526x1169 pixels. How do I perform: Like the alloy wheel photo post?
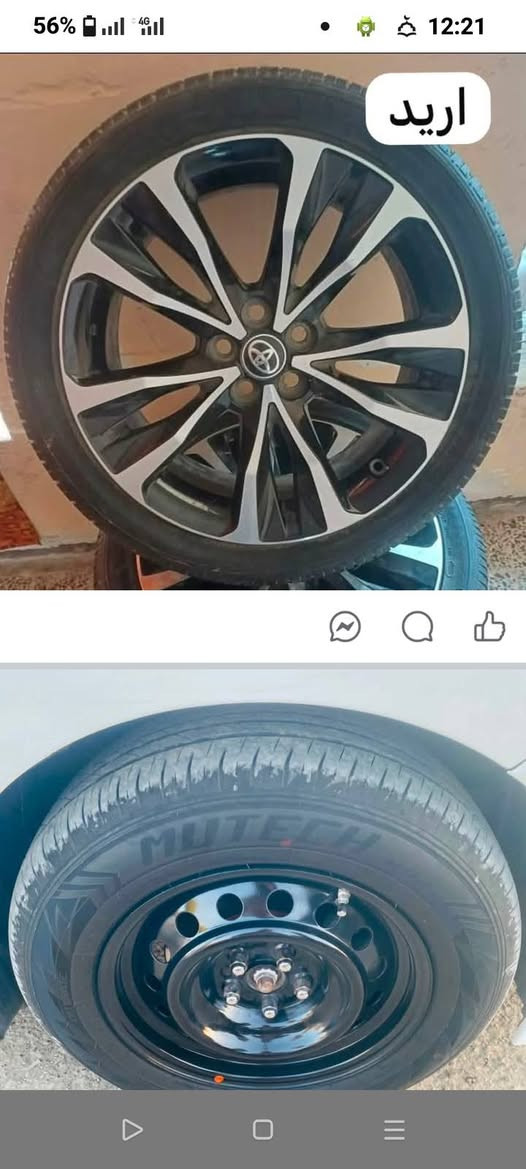point(489,626)
